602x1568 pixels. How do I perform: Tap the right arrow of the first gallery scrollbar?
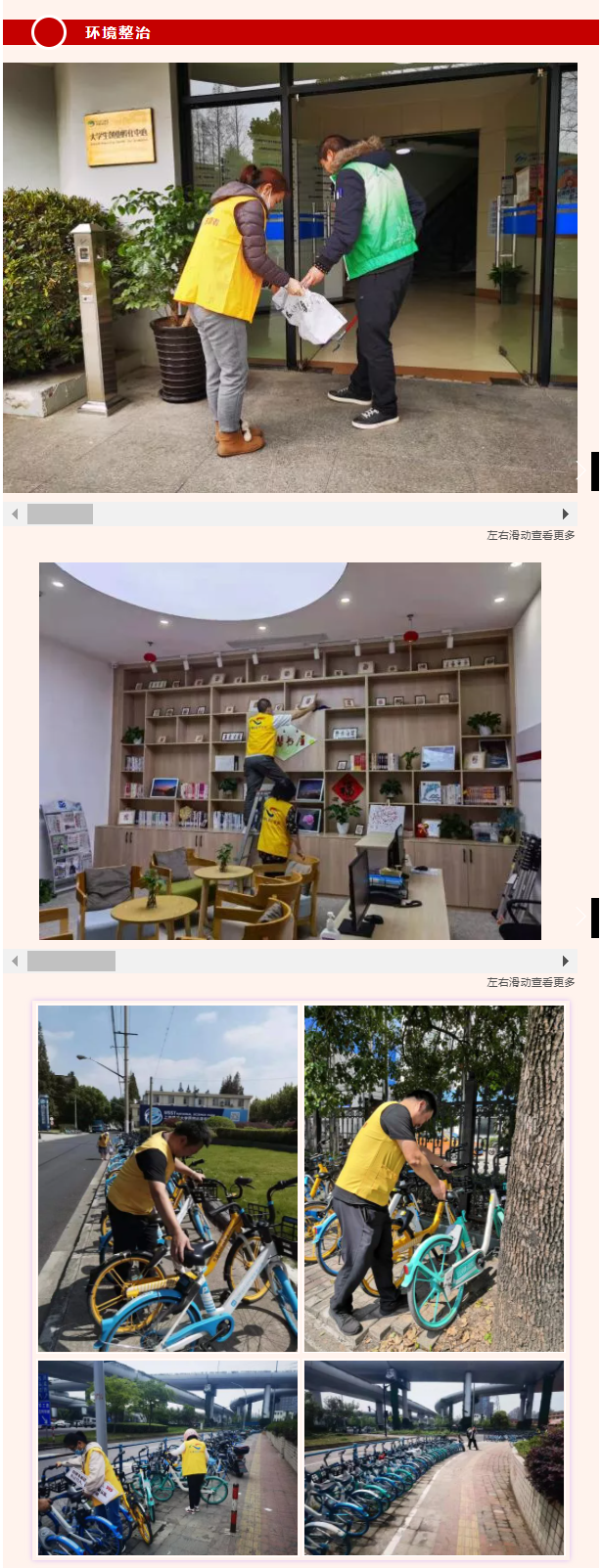[565, 514]
